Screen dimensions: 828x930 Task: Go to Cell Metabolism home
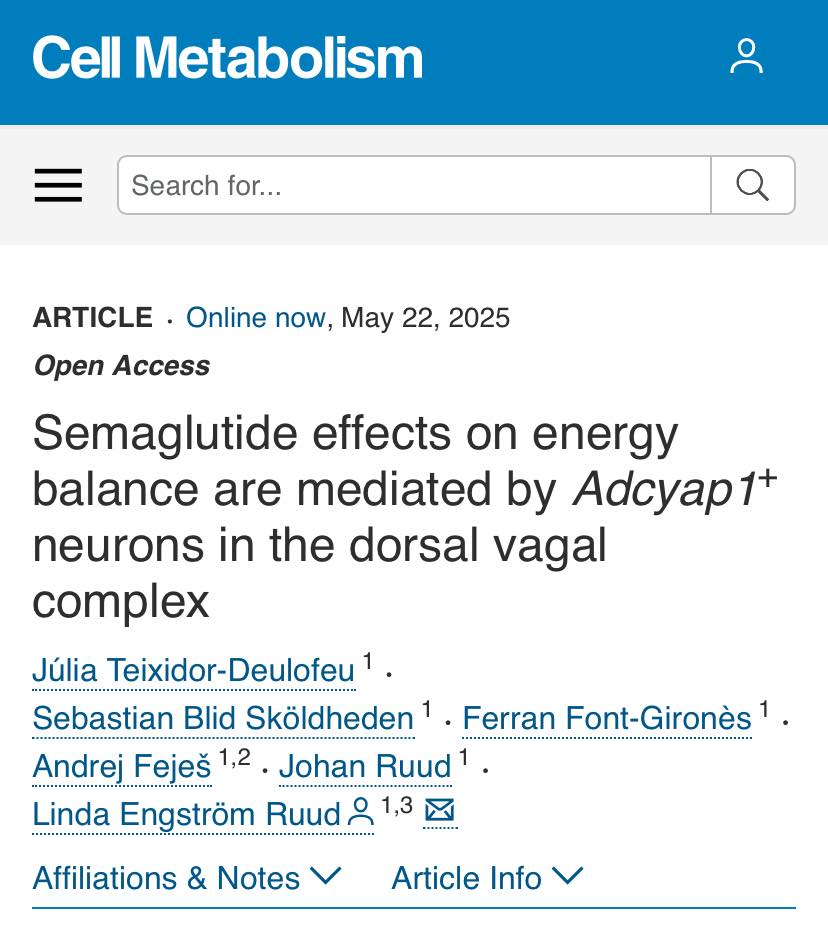(x=228, y=58)
